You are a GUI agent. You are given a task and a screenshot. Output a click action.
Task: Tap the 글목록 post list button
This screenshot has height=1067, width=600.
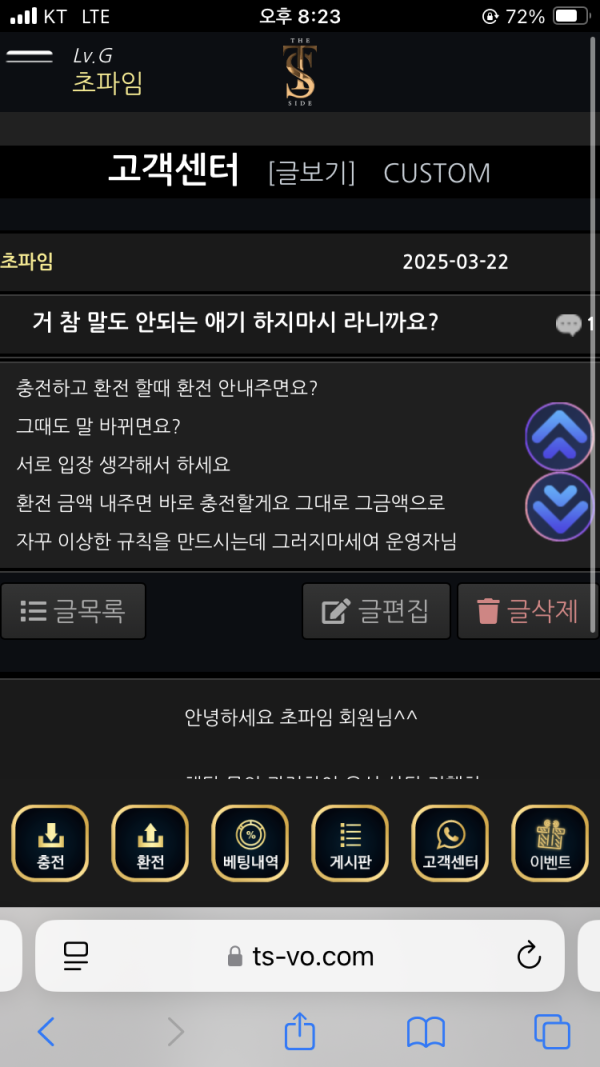click(73, 611)
